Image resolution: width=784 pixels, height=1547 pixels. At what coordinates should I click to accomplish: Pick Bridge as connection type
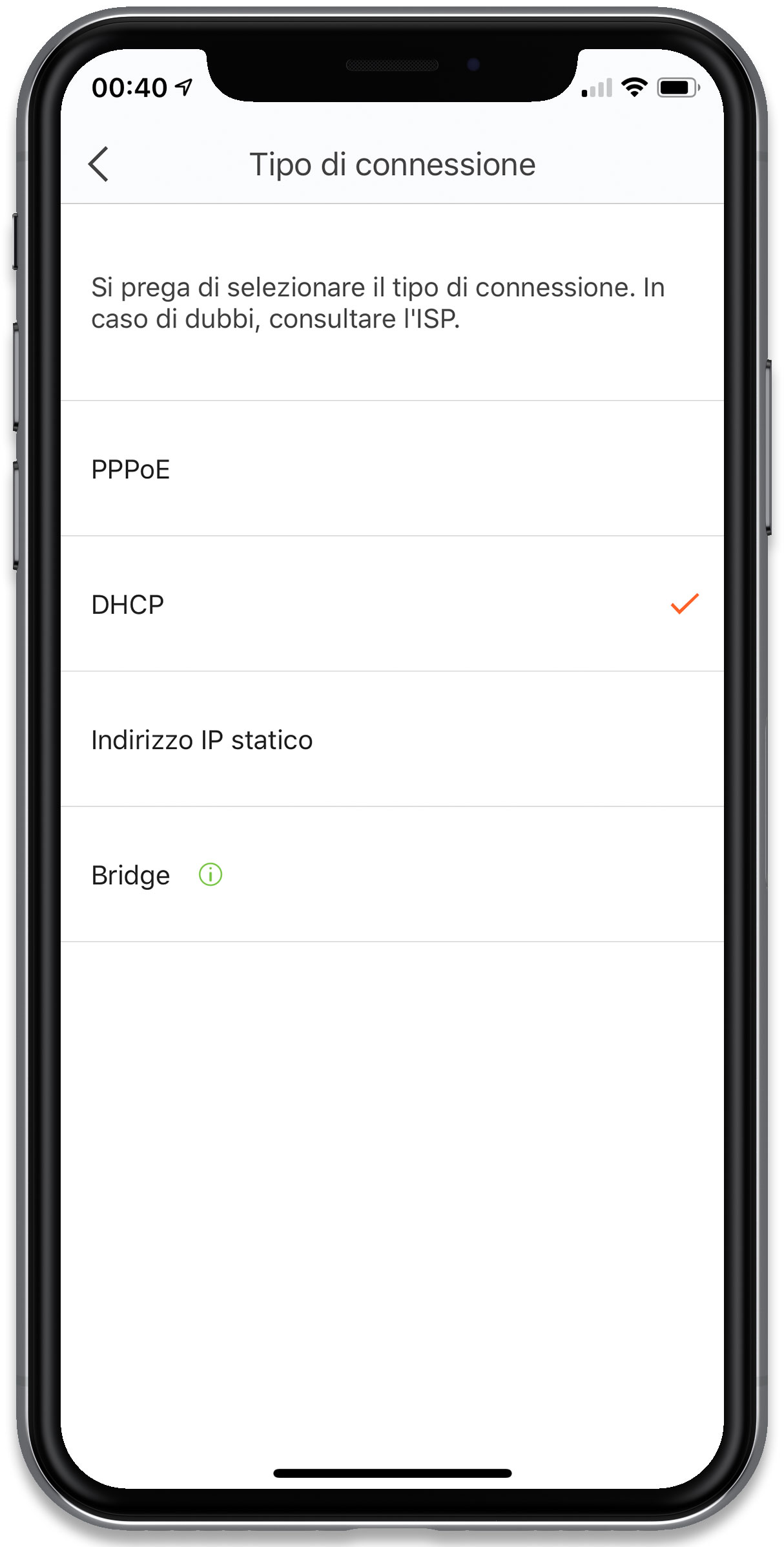pos(392,874)
